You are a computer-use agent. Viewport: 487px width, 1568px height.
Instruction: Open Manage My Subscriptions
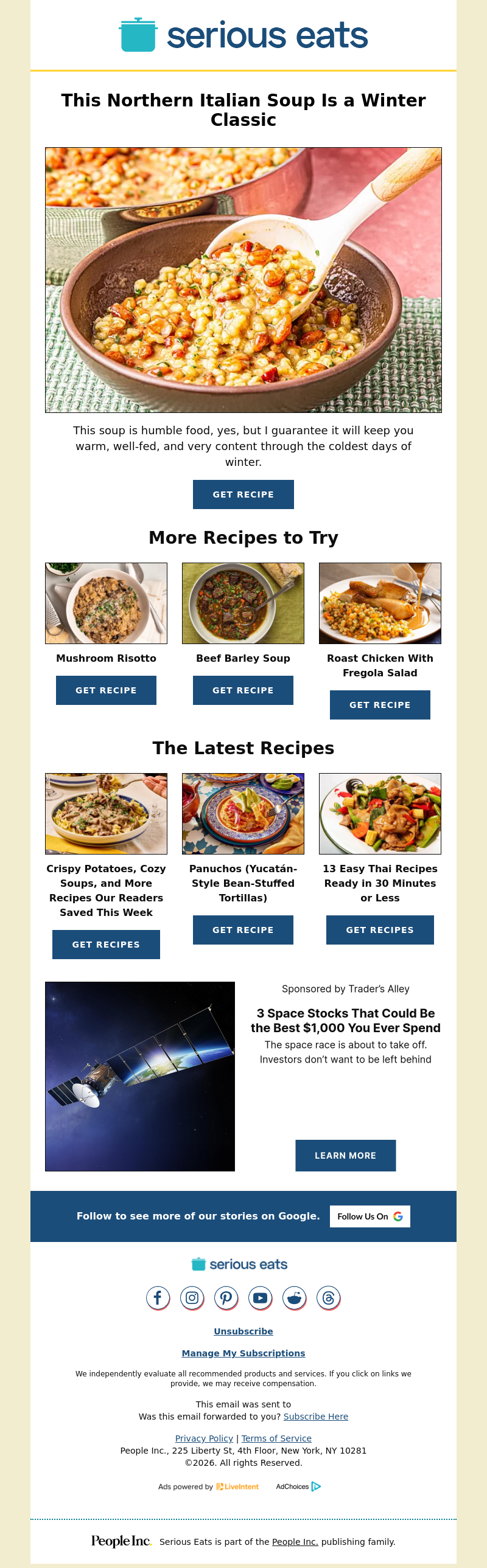point(243,1353)
